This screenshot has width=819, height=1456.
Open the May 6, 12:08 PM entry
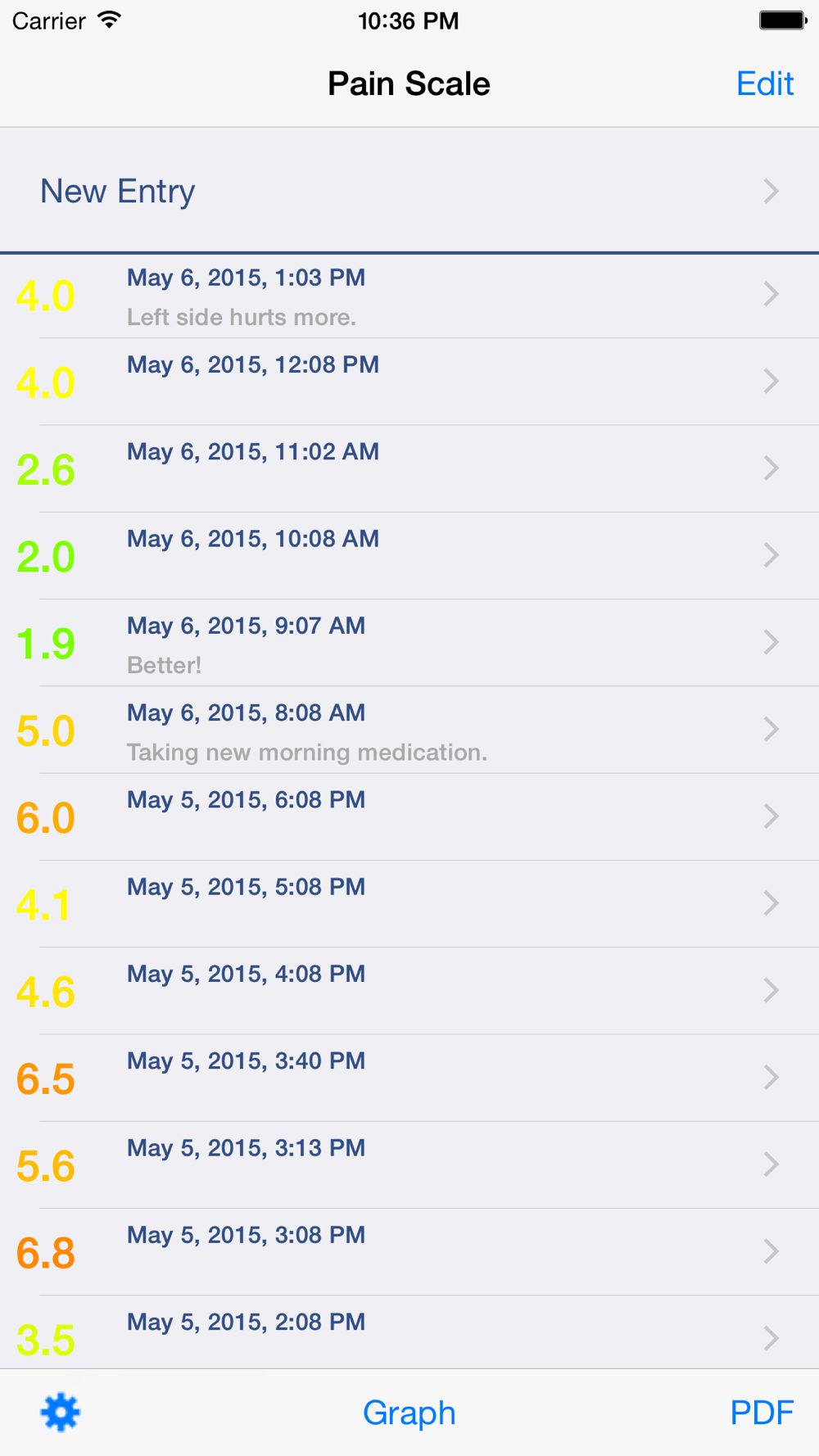[409, 382]
